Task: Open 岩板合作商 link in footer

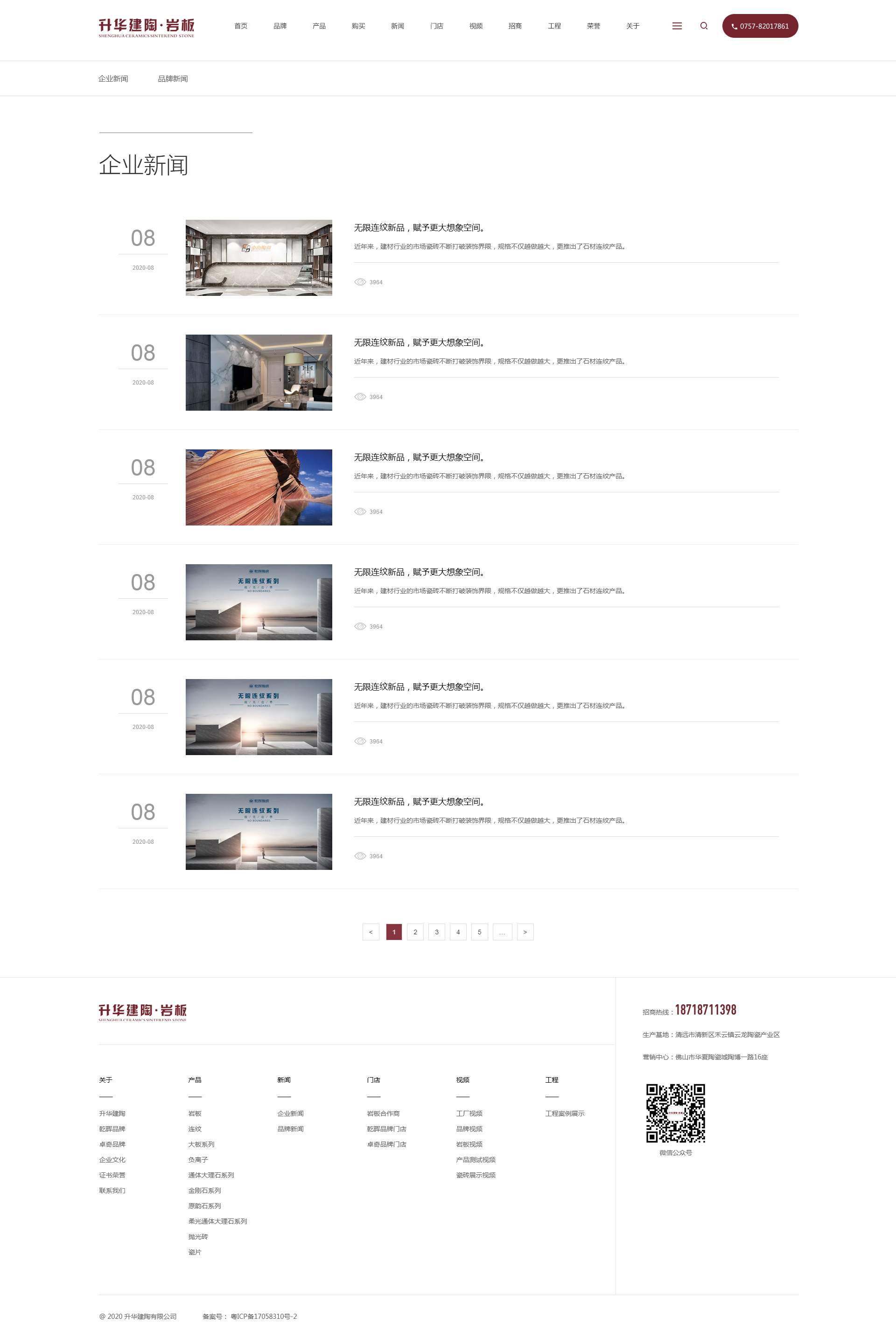Action: coord(383,1113)
